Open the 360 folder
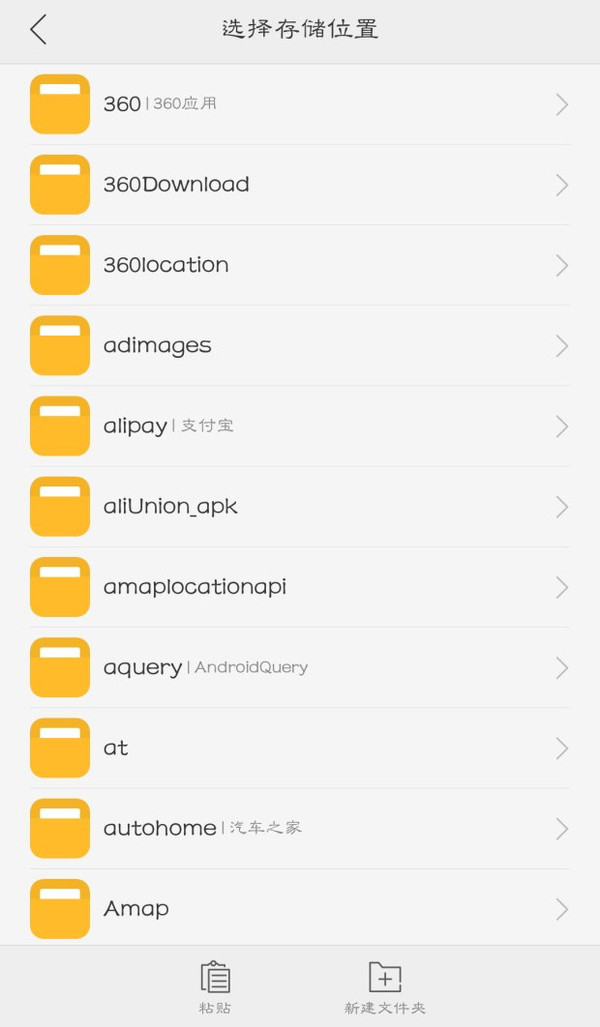The width and height of the screenshot is (600, 1027). coord(300,104)
